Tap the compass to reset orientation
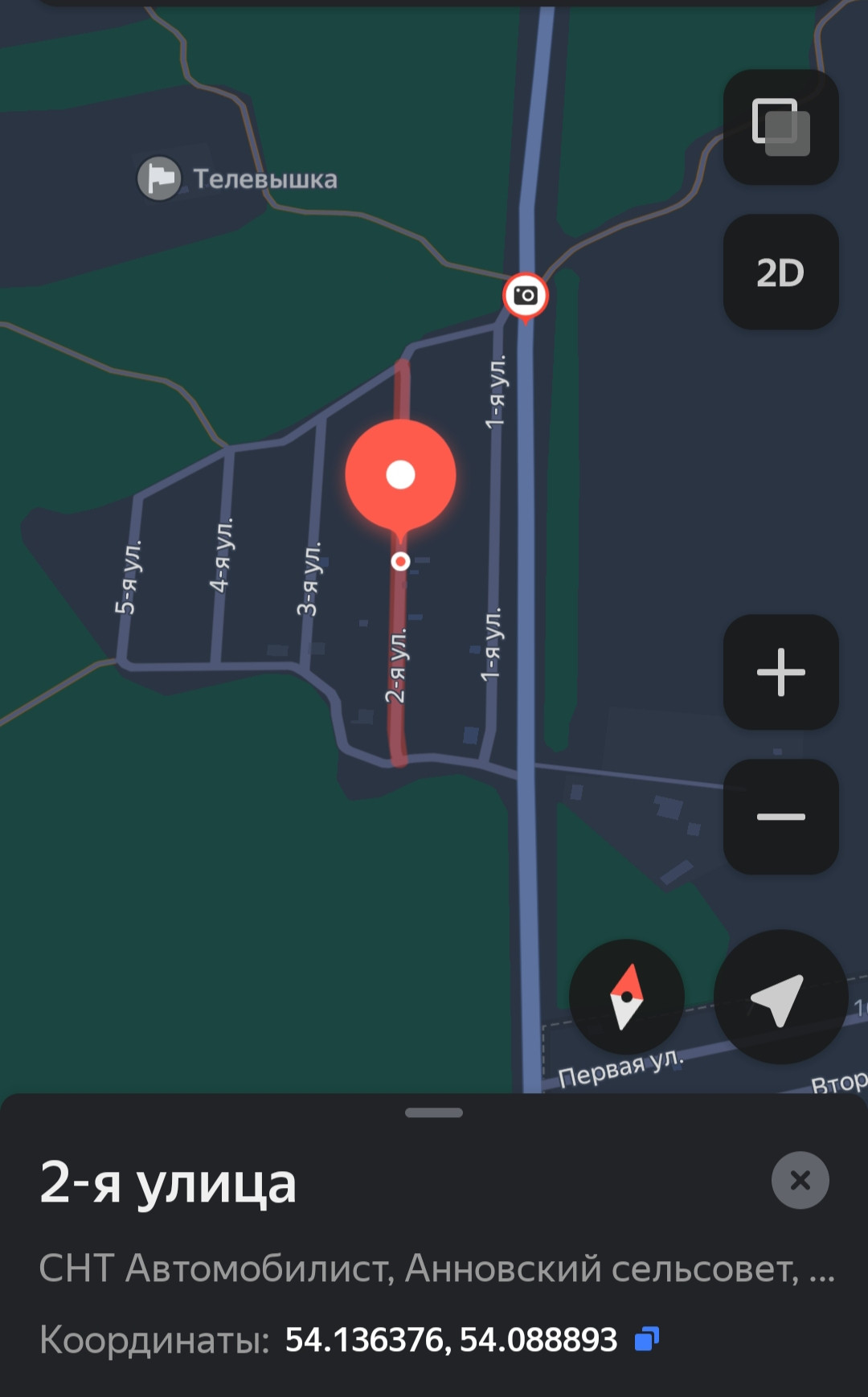Image resolution: width=868 pixels, height=1397 pixels. tap(627, 997)
